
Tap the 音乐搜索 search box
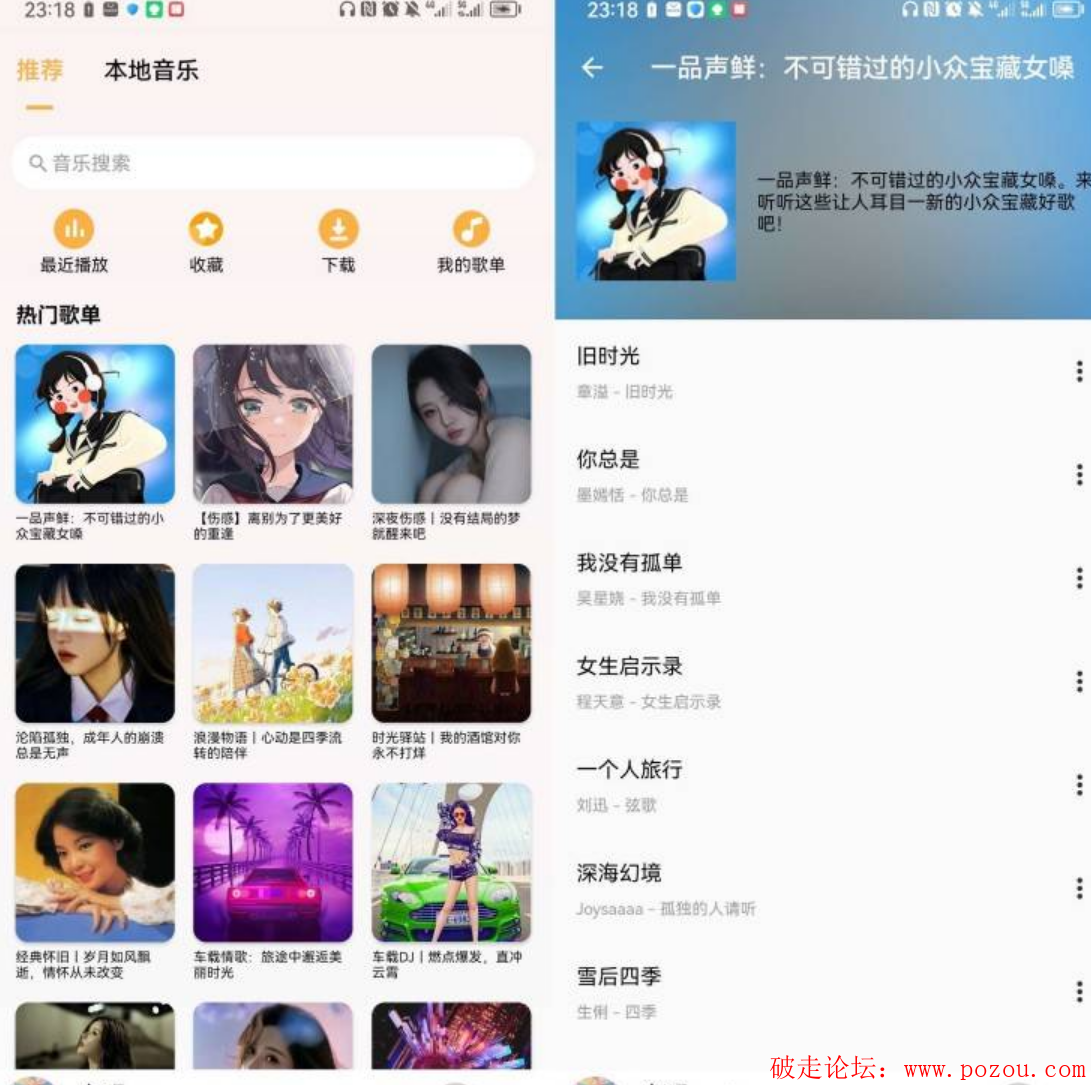(x=272, y=163)
